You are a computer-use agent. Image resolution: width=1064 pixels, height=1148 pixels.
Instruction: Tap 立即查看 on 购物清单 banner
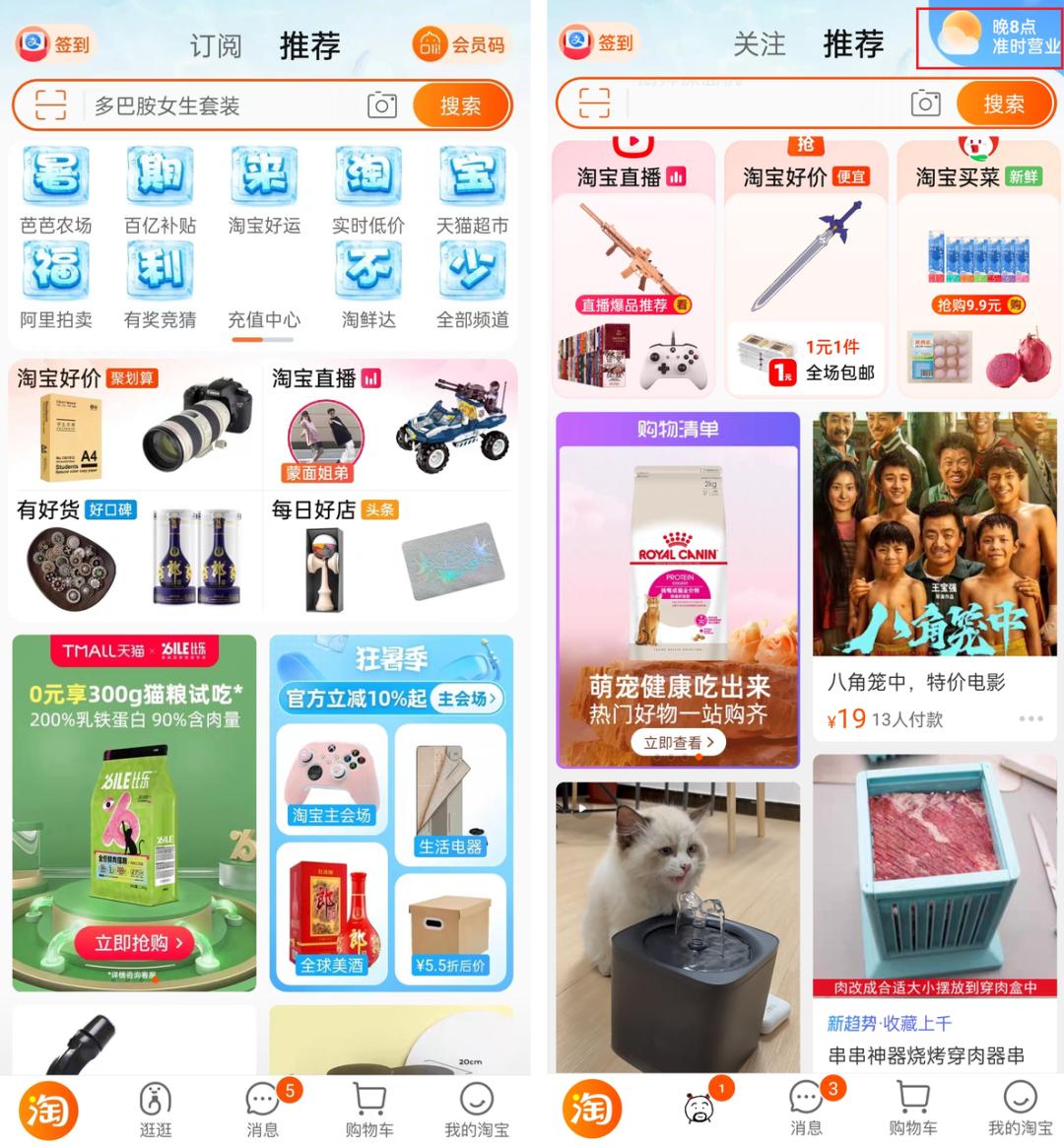[x=678, y=743]
